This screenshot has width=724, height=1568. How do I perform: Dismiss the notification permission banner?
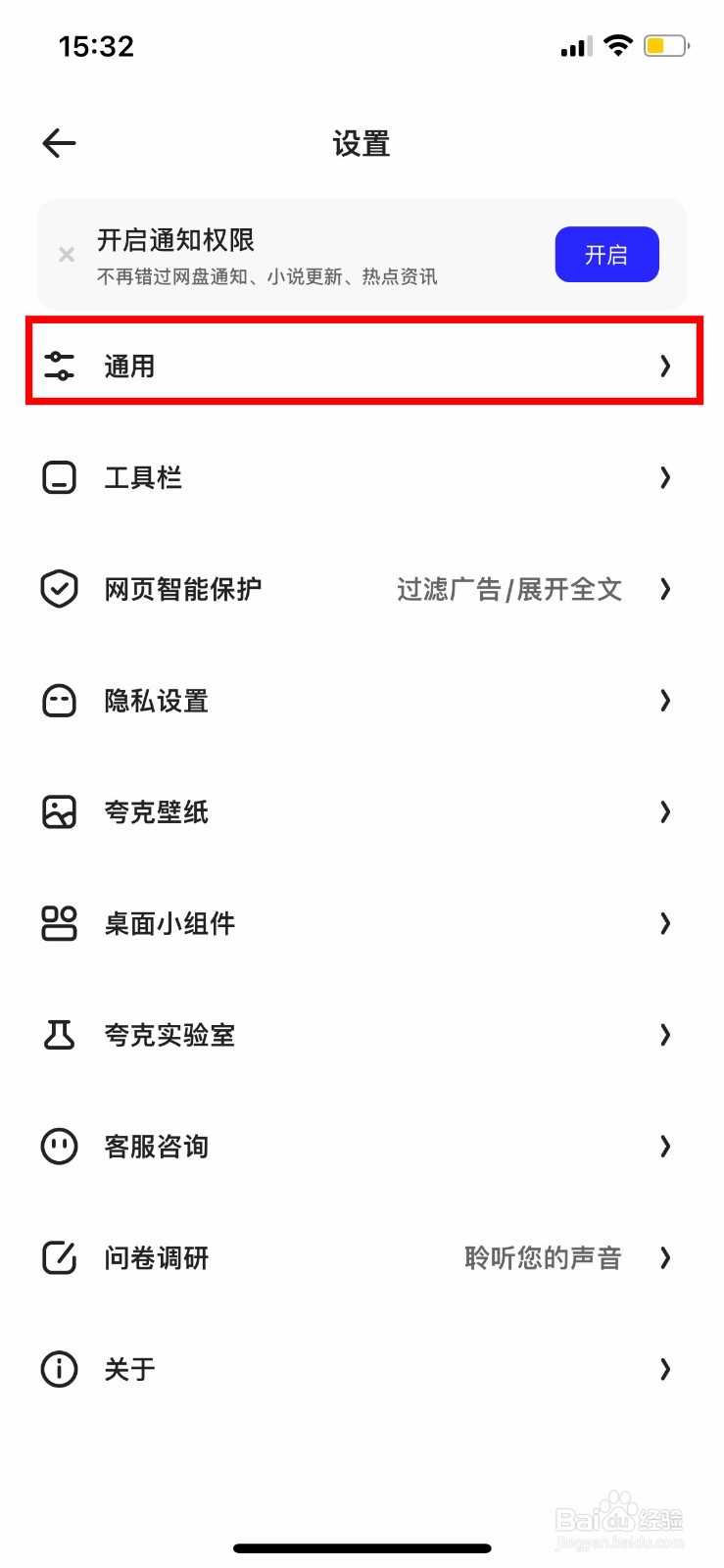coord(67,255)
